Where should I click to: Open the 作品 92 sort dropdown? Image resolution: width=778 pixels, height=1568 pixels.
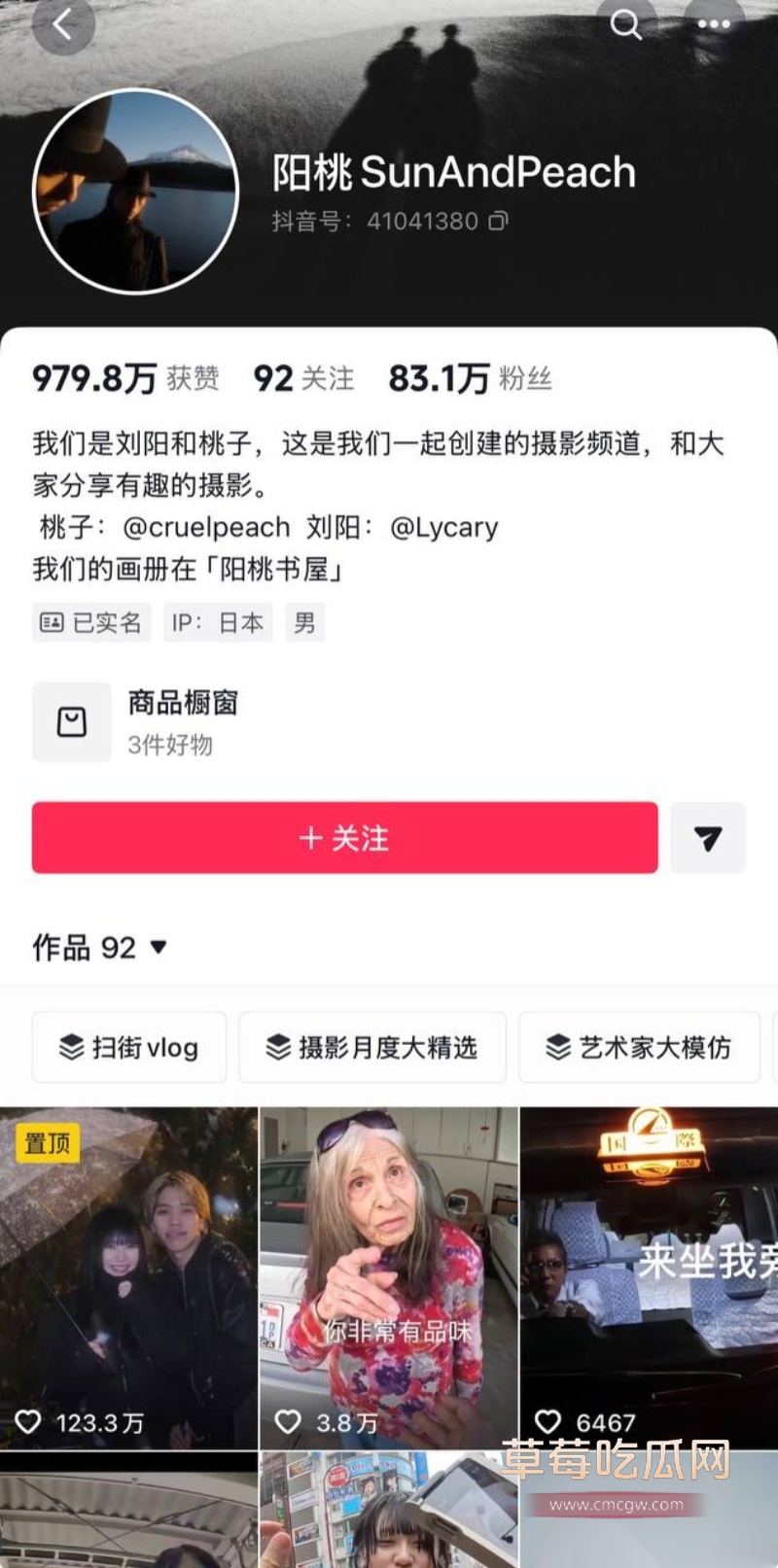[159, 947]
